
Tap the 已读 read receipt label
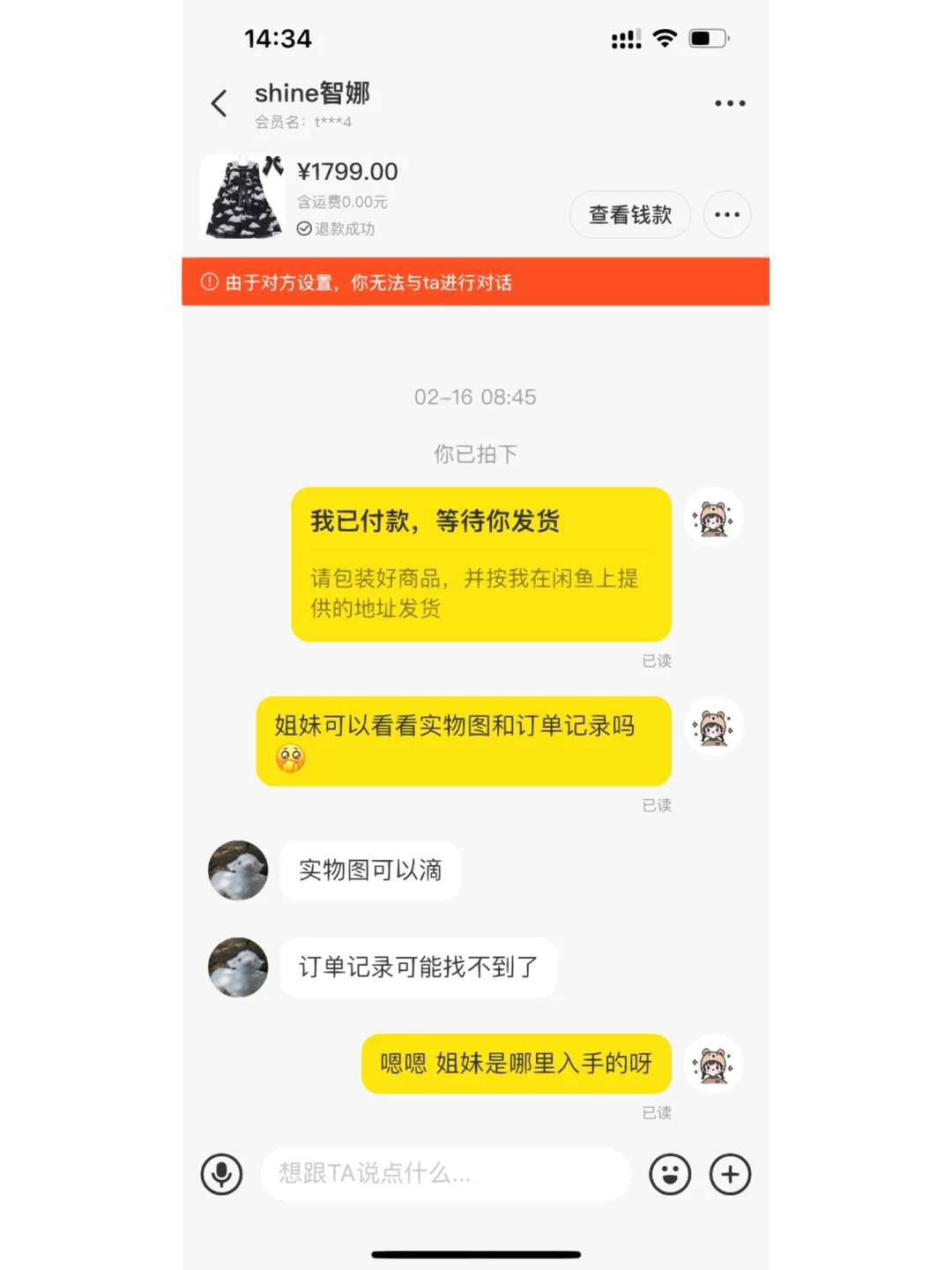coord(656,660)
